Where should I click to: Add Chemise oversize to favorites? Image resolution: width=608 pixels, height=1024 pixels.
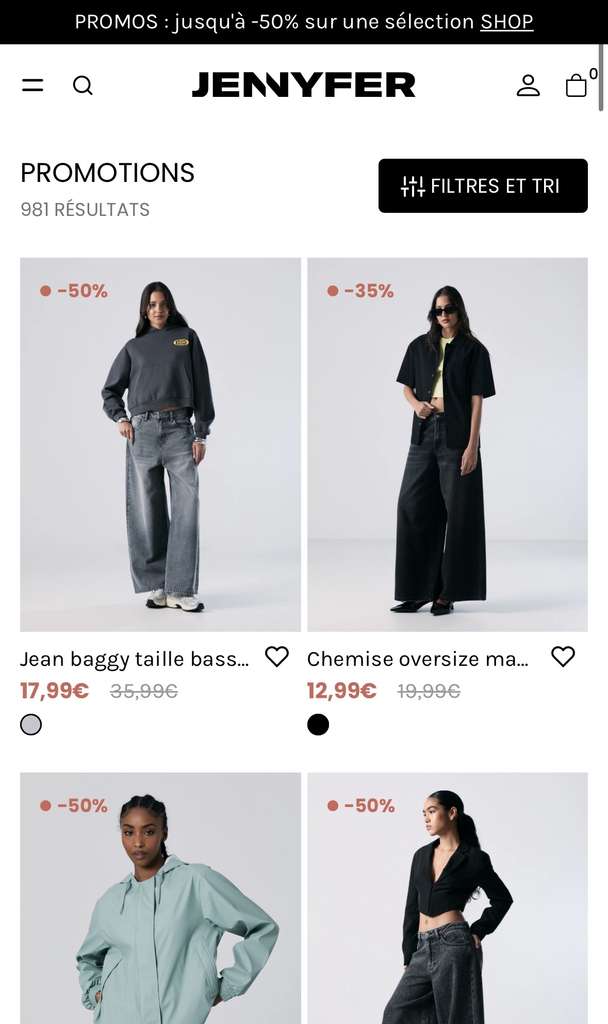point(563,656)
